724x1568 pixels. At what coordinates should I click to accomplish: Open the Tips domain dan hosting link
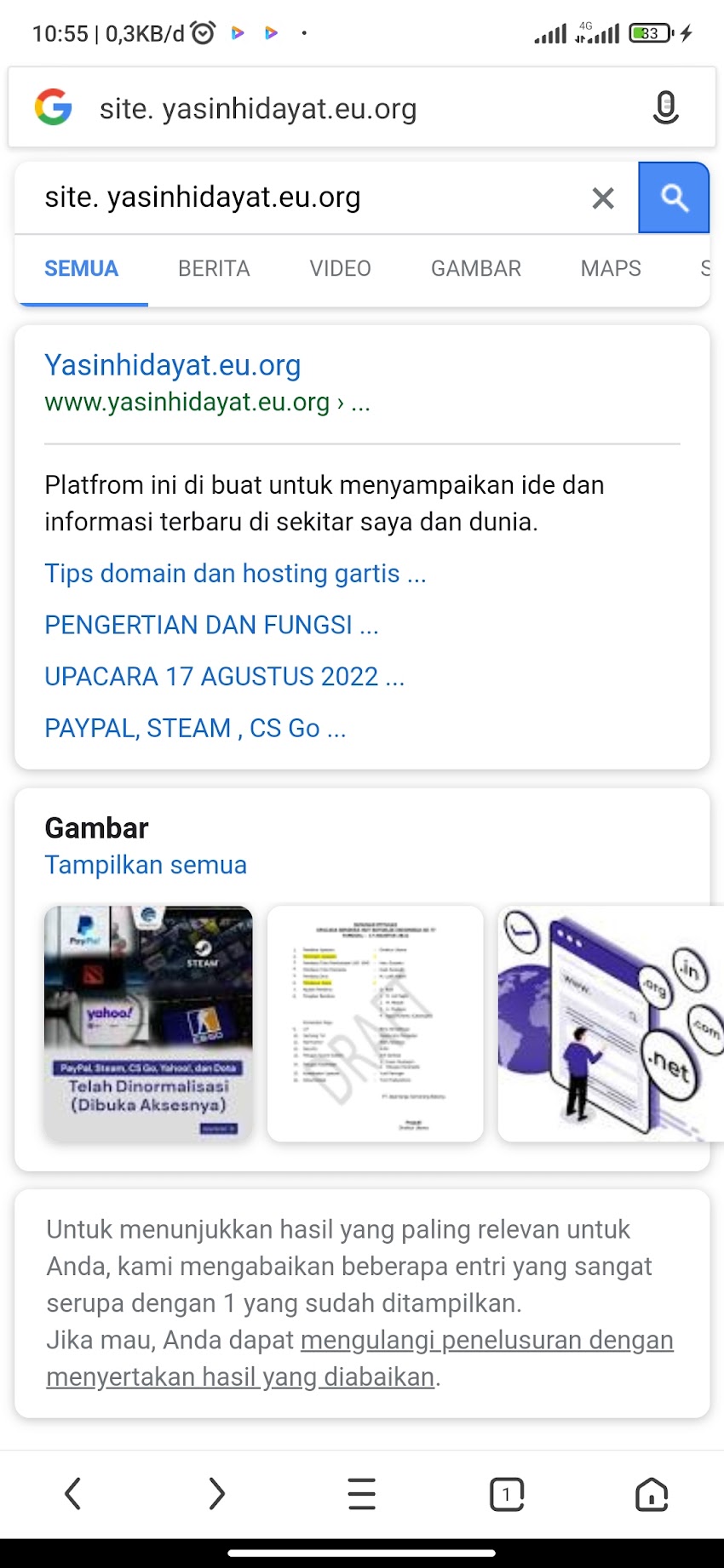(x=235, y=574)
